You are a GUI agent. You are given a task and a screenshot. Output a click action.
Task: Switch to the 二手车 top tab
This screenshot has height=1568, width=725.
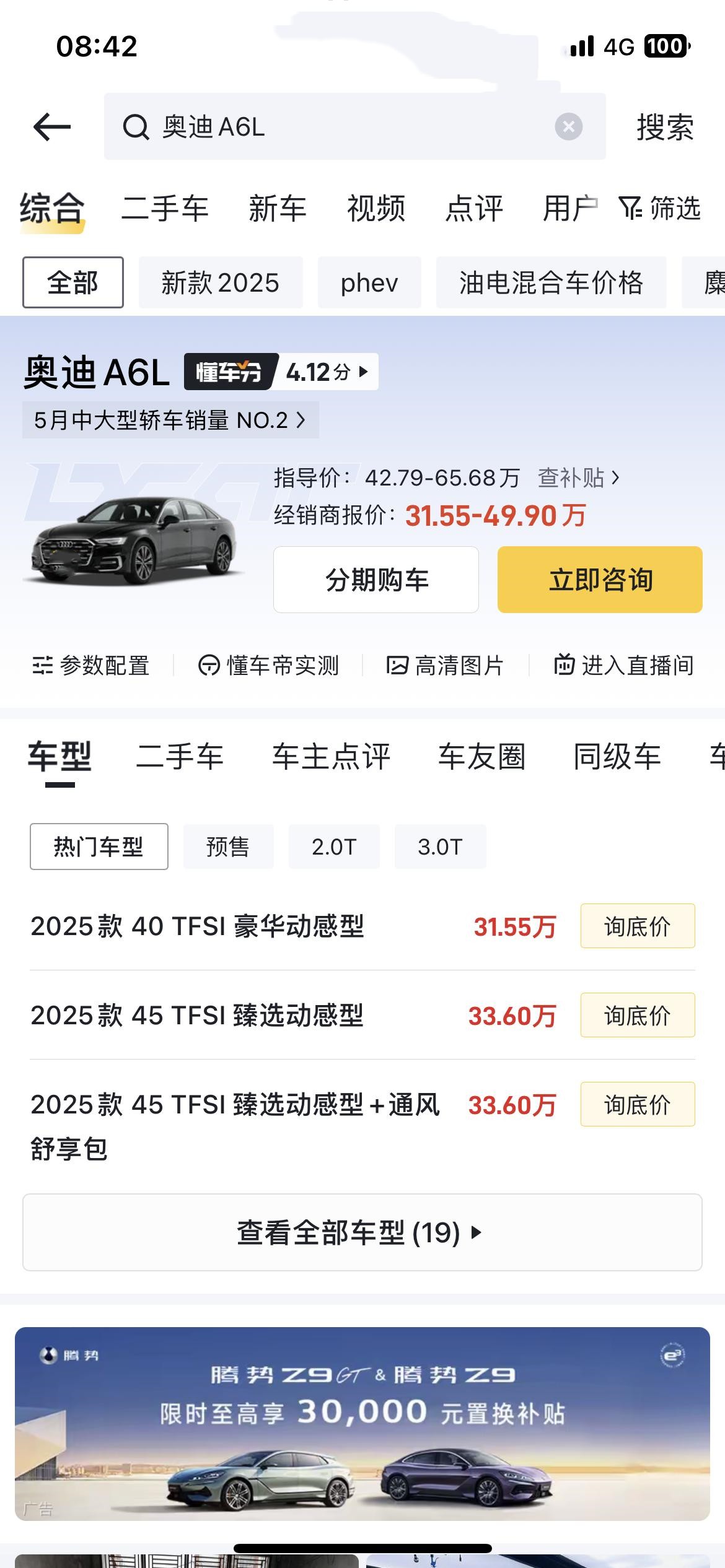165,208
